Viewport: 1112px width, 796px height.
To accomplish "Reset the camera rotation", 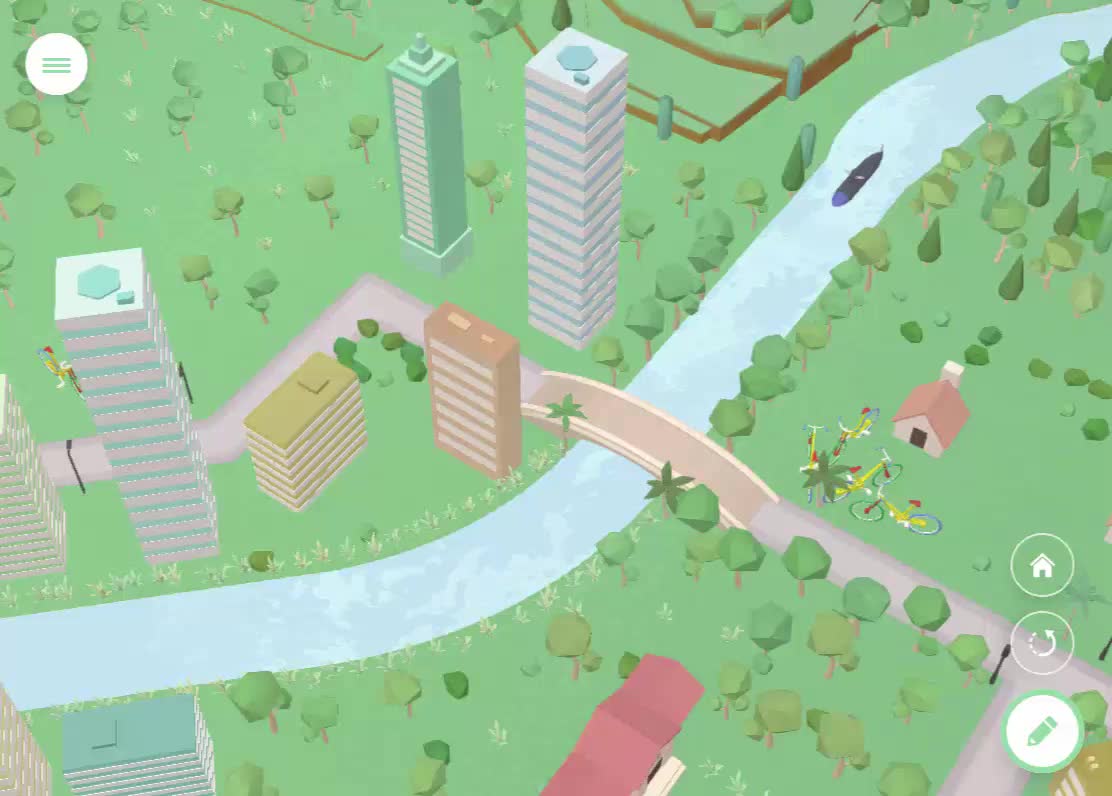I will click(x=1042, y=643).
